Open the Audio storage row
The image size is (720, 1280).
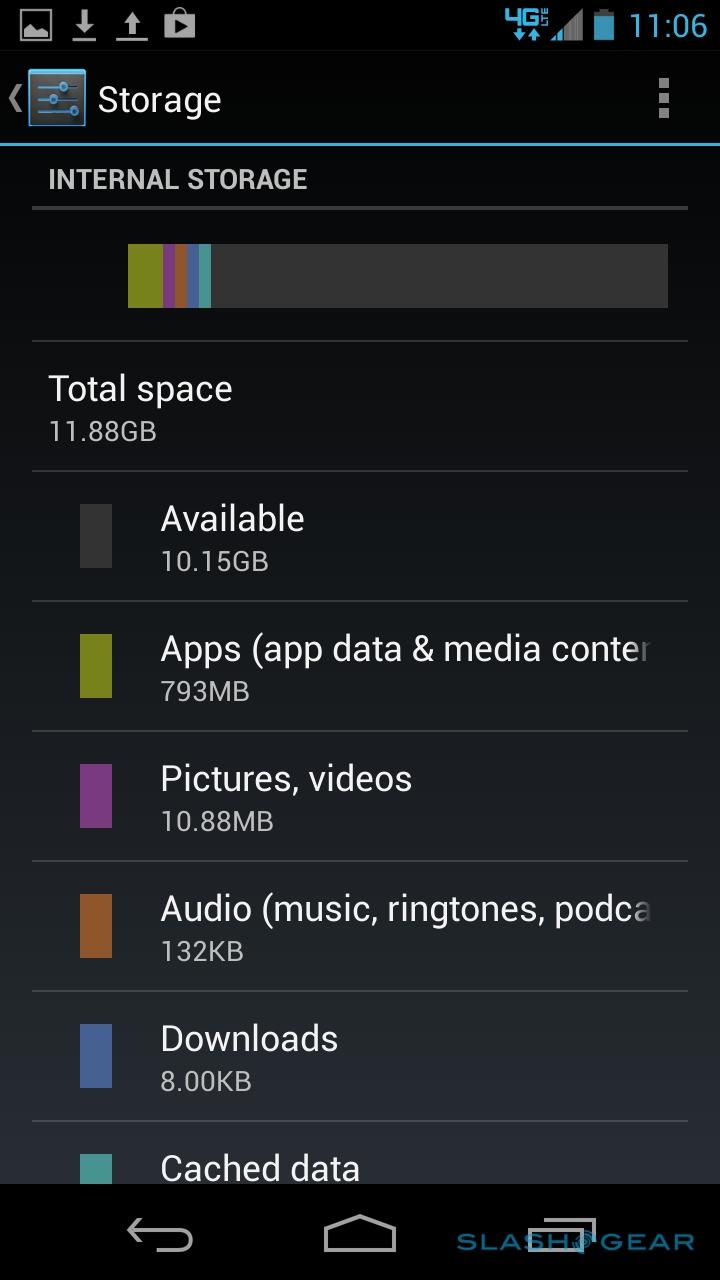[360, 926]
